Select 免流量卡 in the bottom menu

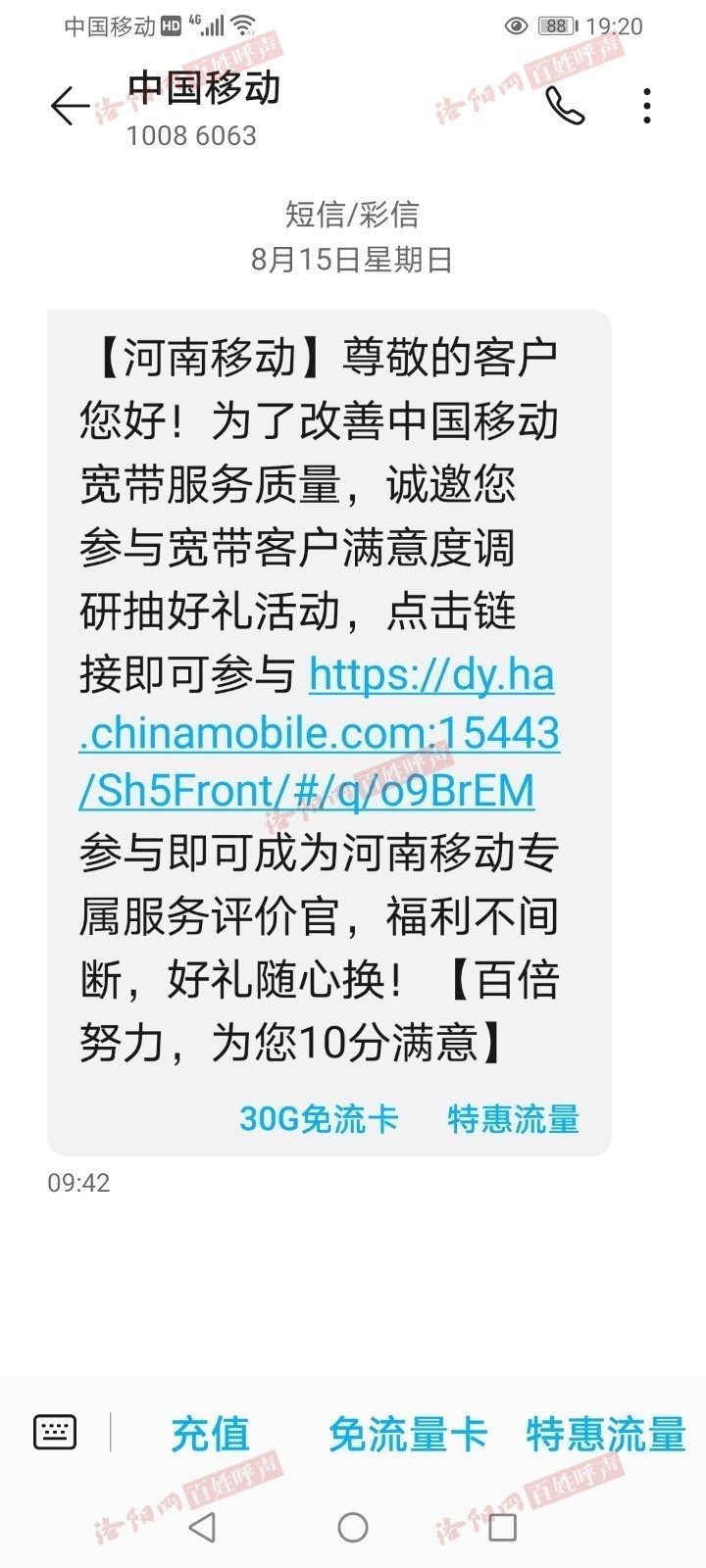(408, 1434)
